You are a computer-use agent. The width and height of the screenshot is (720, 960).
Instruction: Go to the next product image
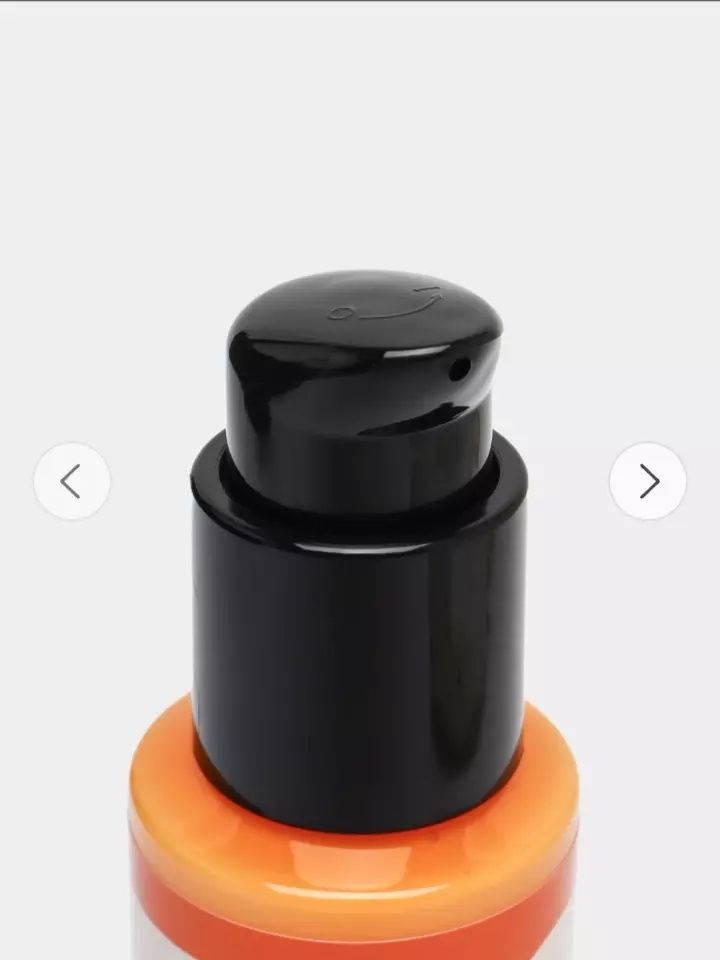648,481
